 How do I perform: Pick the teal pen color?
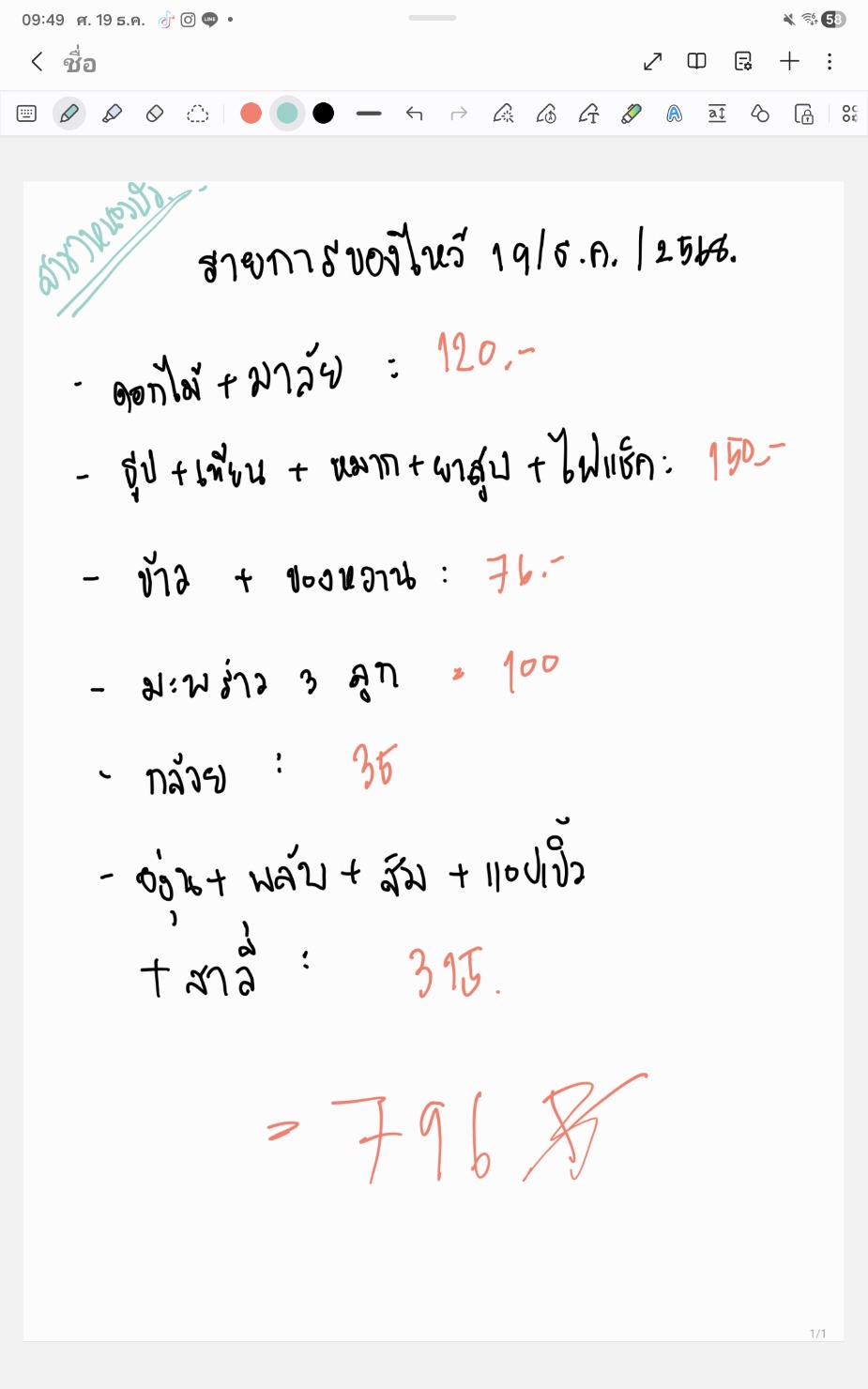pos(287,114)
